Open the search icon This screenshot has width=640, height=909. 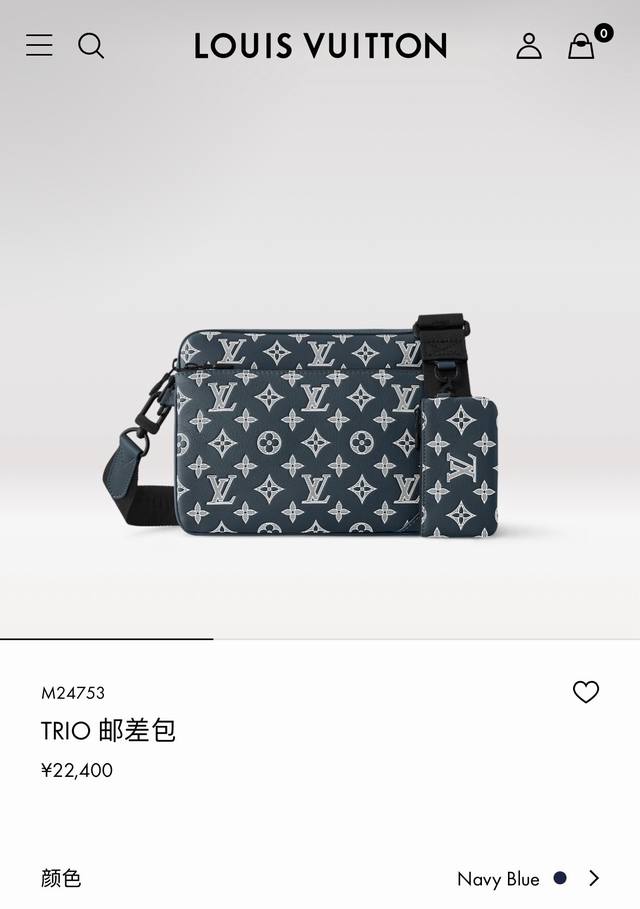point(91,45)
